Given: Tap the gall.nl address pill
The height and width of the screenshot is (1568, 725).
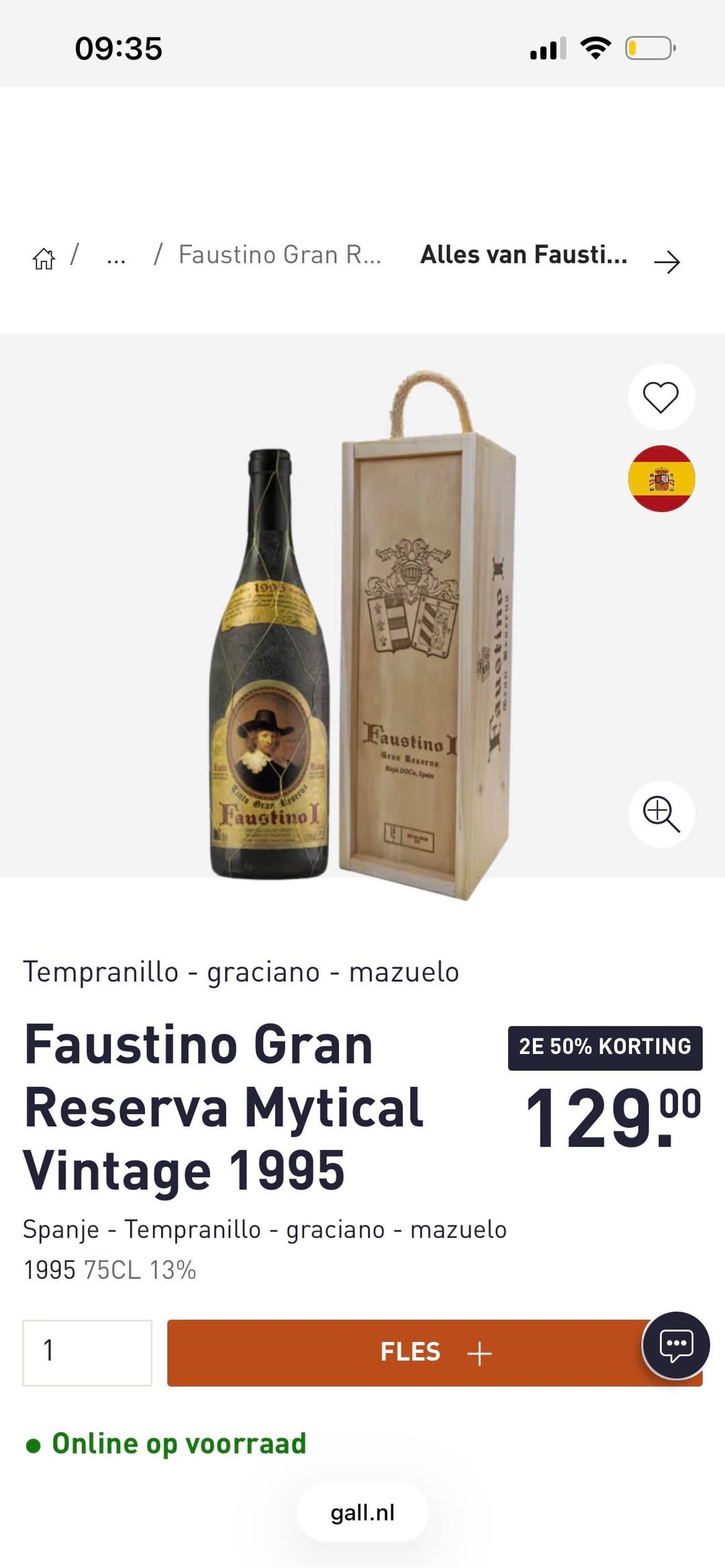Looking at the screenshot, I should 362,1512.
